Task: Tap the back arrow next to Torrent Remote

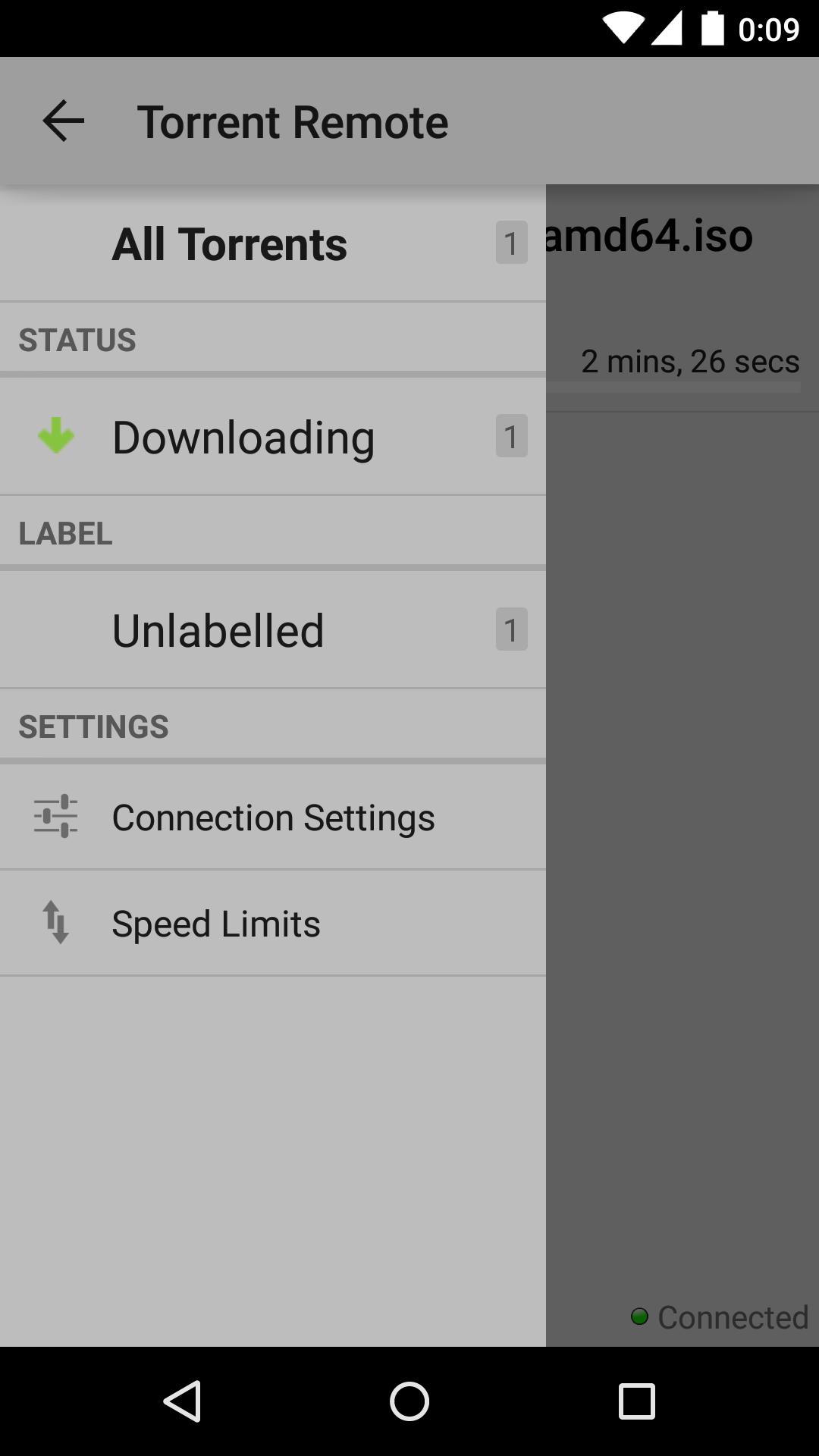Action: coord(61,121)
